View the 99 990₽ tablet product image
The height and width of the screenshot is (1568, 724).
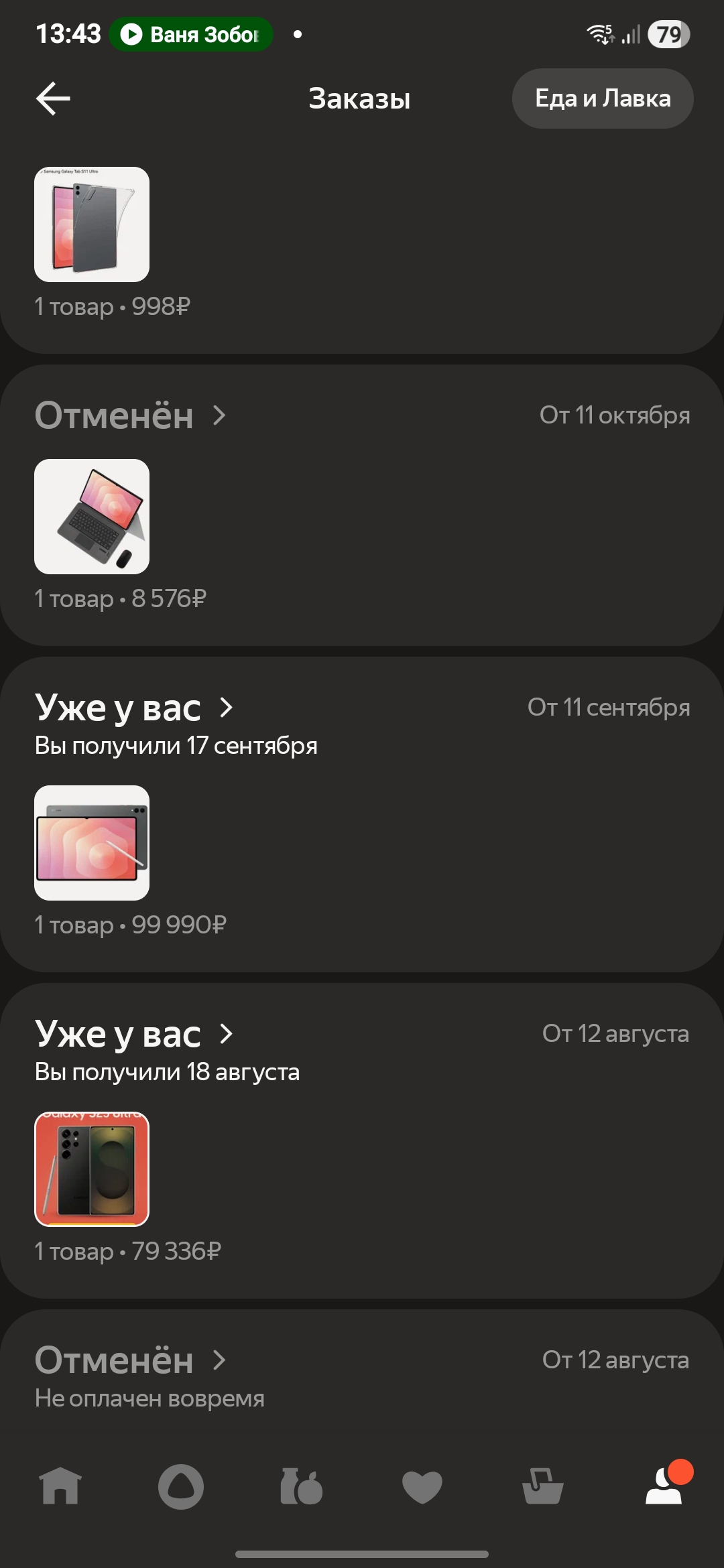(92, 843)
